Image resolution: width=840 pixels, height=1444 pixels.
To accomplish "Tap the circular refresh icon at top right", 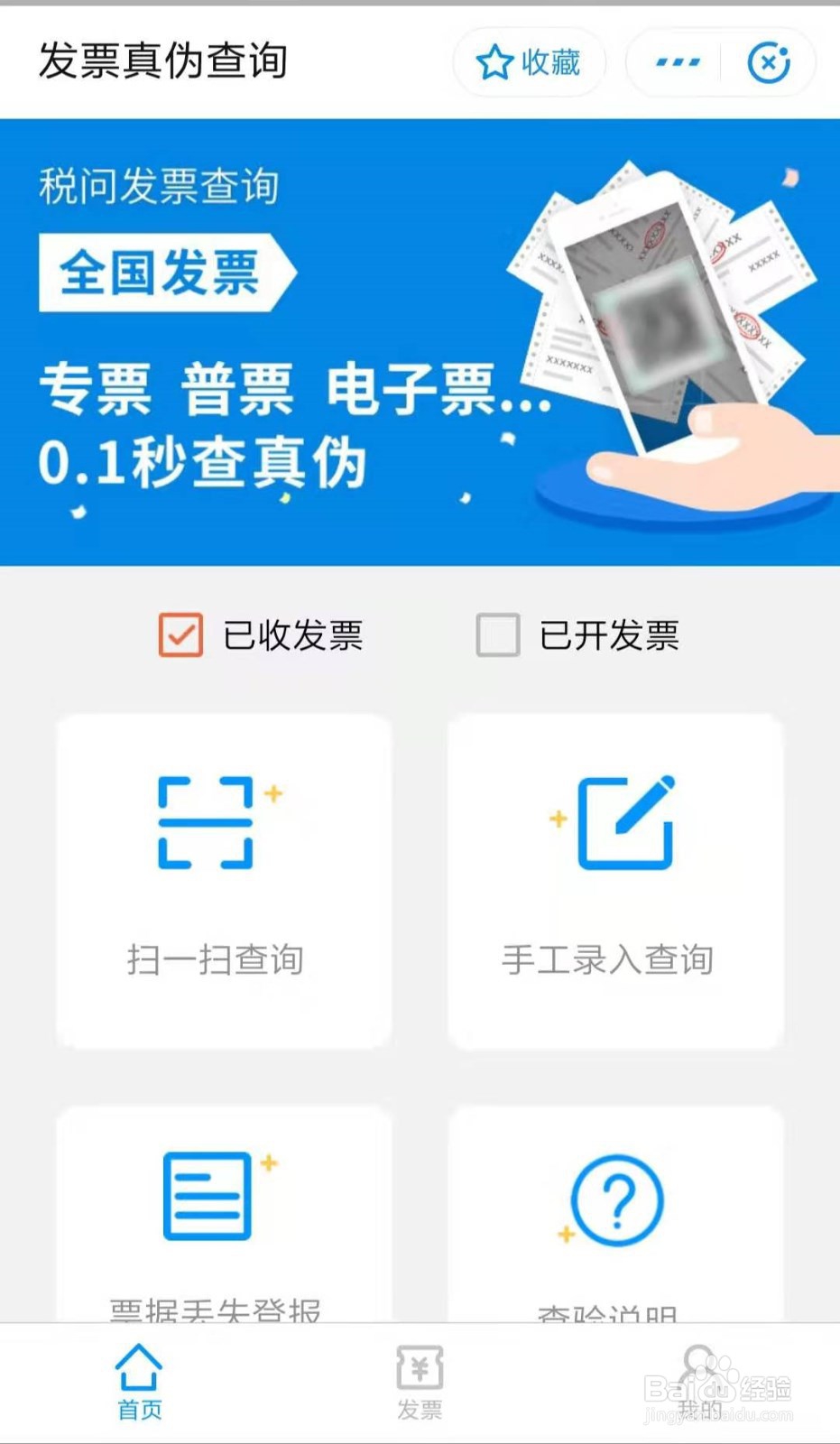I will click(768, 61).
